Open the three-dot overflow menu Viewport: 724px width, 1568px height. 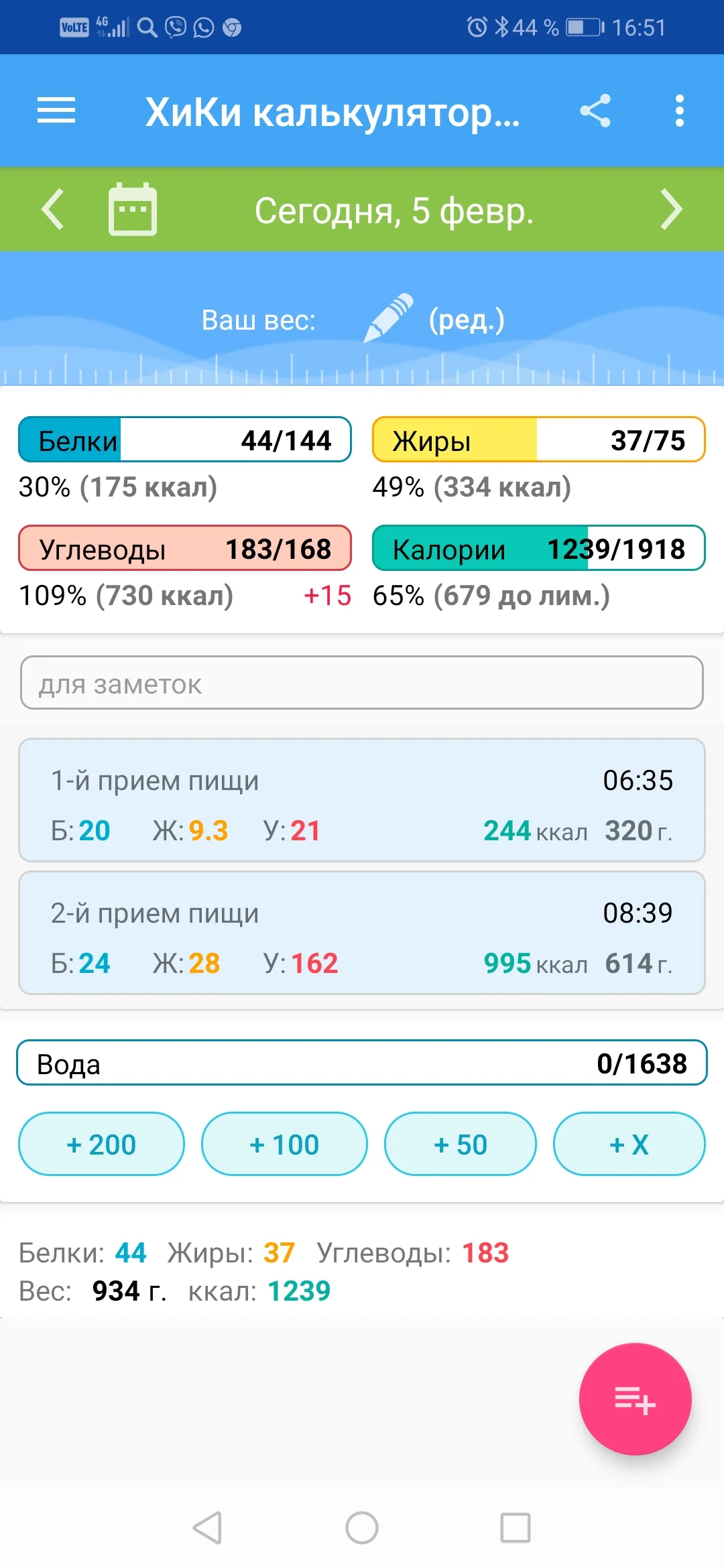[x=679, y=111]
